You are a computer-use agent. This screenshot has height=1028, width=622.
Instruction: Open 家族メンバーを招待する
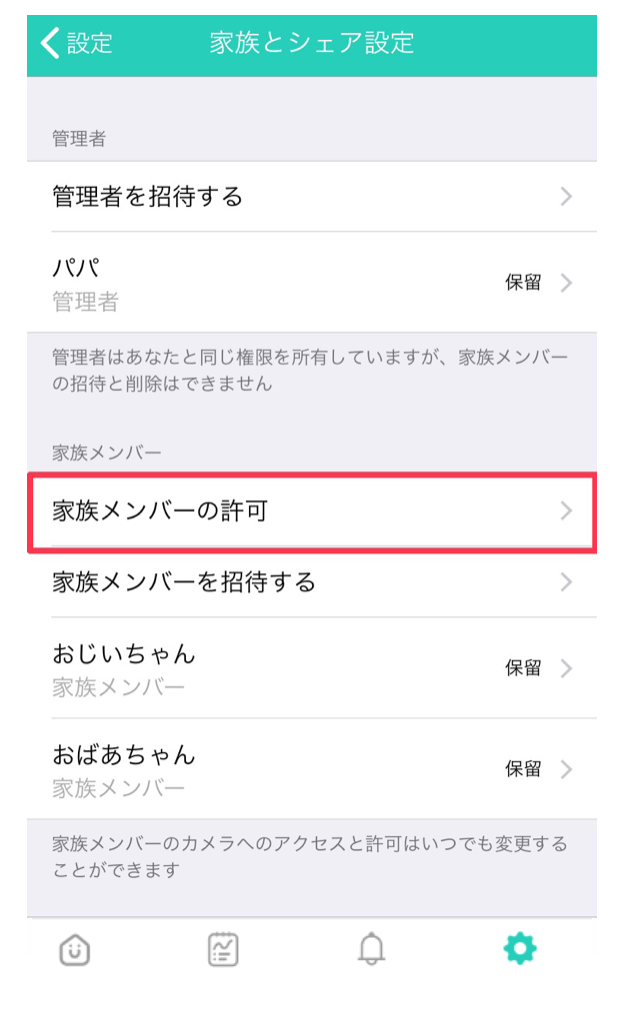(311, 582)
